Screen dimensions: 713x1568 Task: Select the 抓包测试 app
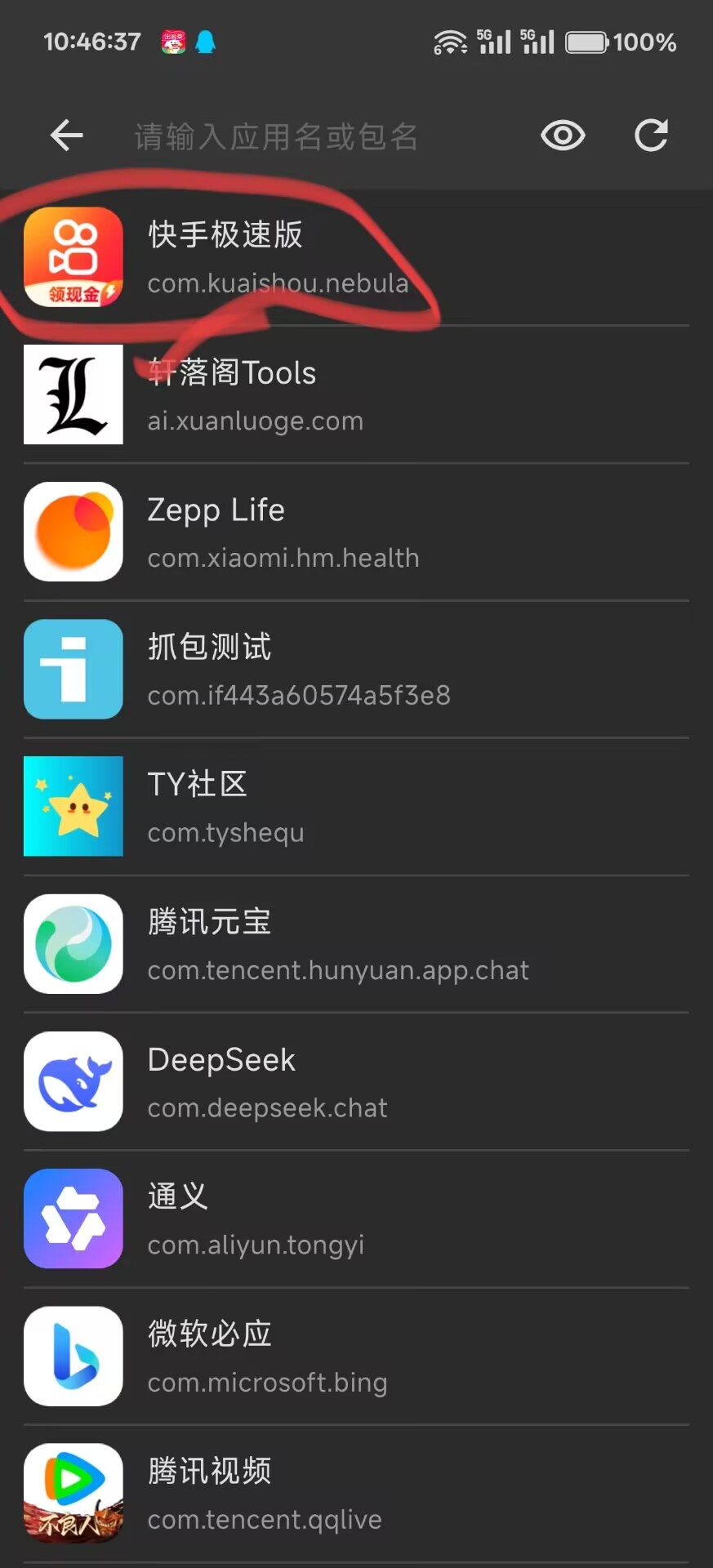tap(356, 670)
